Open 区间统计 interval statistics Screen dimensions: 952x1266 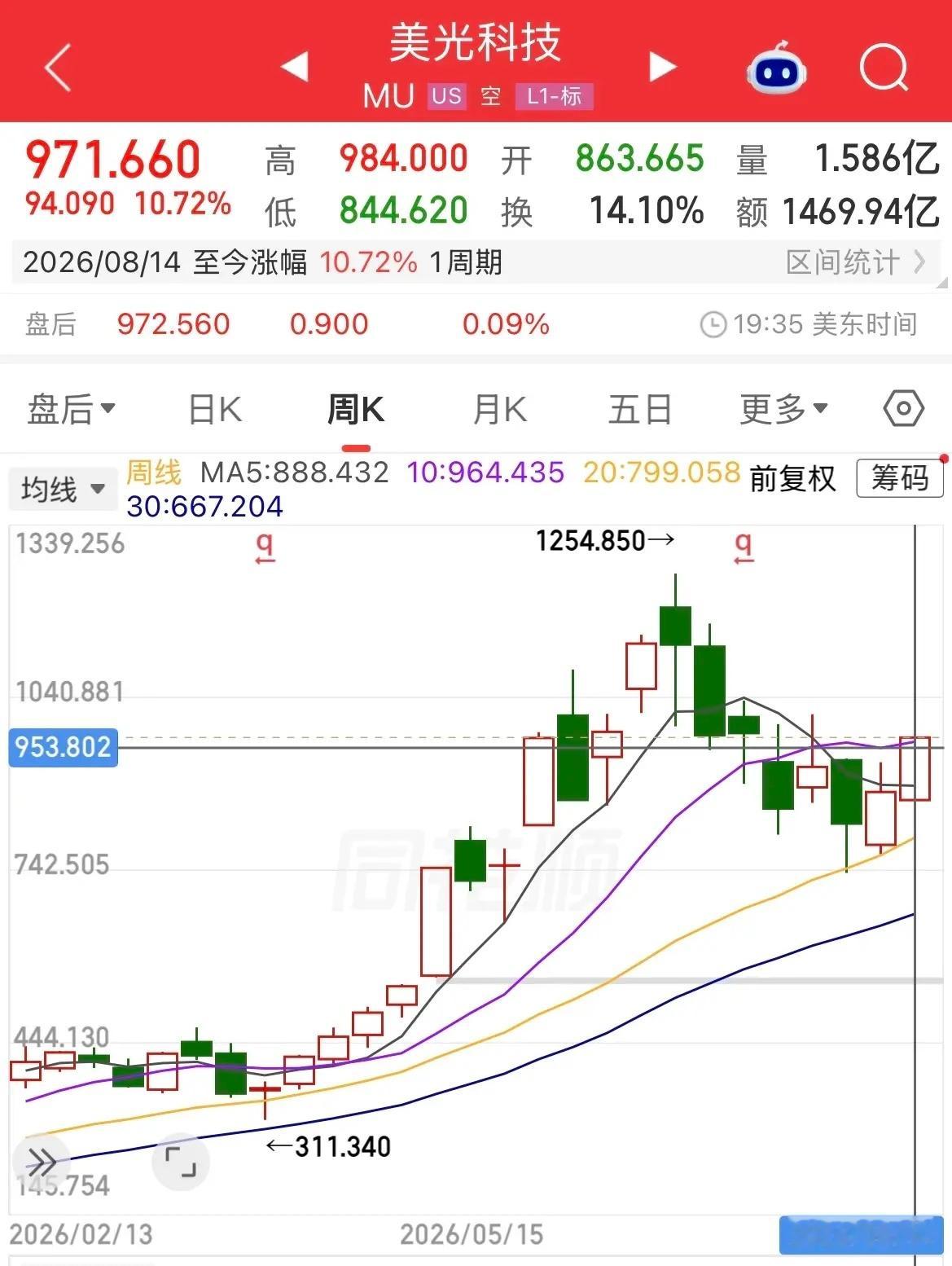click(x=857, y=262)
